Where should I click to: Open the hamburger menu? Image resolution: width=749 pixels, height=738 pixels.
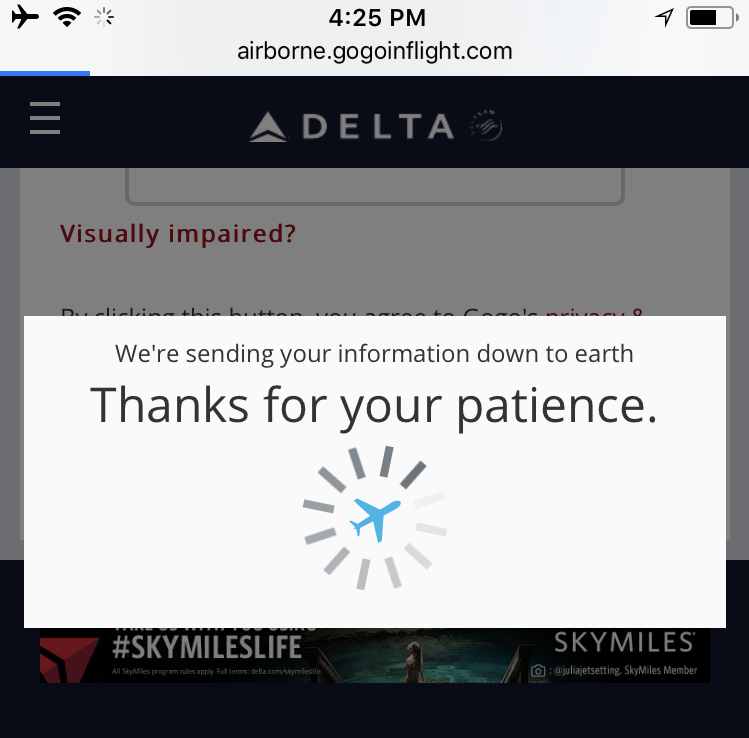[x=45, y=119]
